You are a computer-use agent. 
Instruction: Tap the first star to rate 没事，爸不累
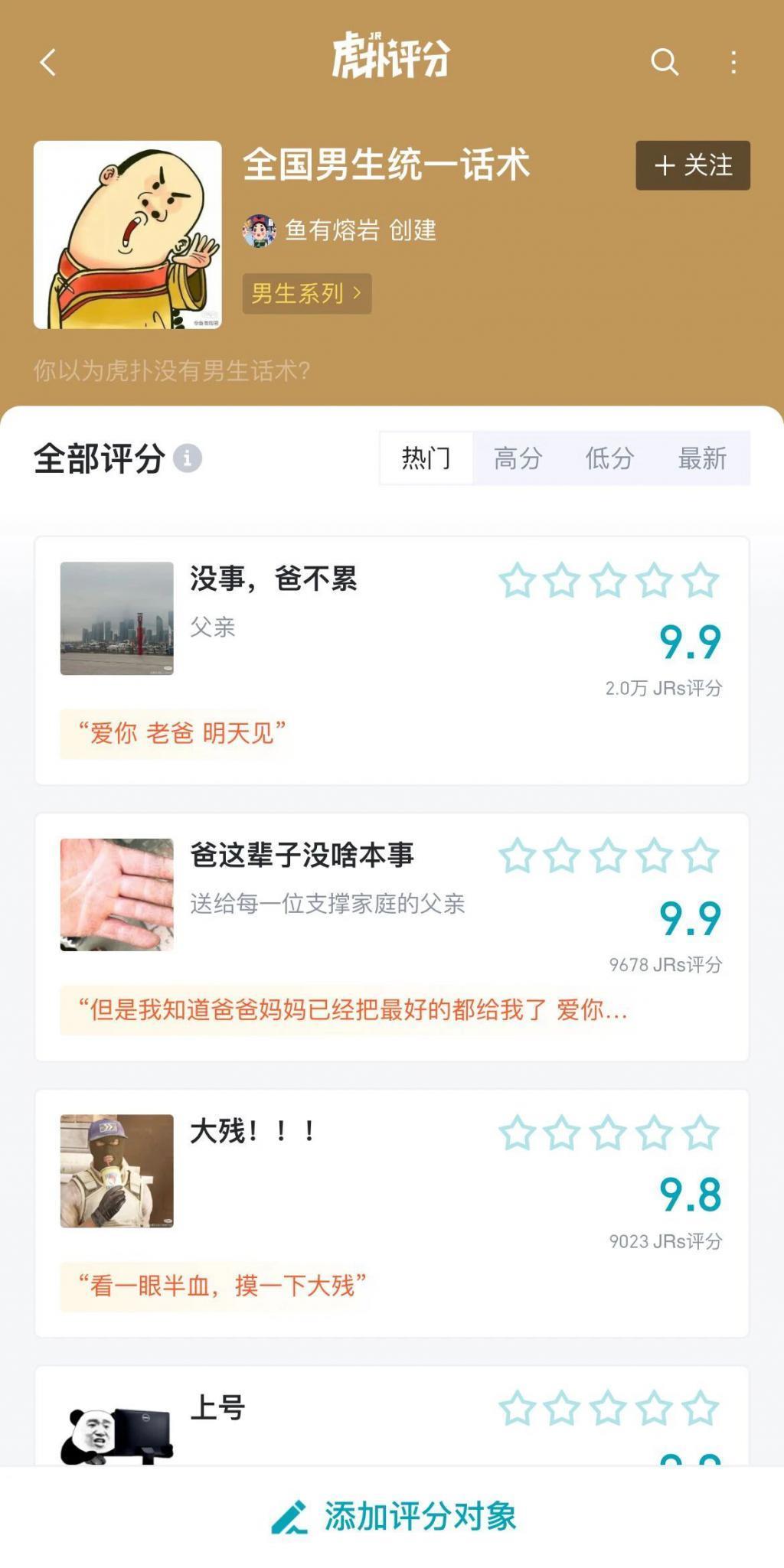coord(516,582)
